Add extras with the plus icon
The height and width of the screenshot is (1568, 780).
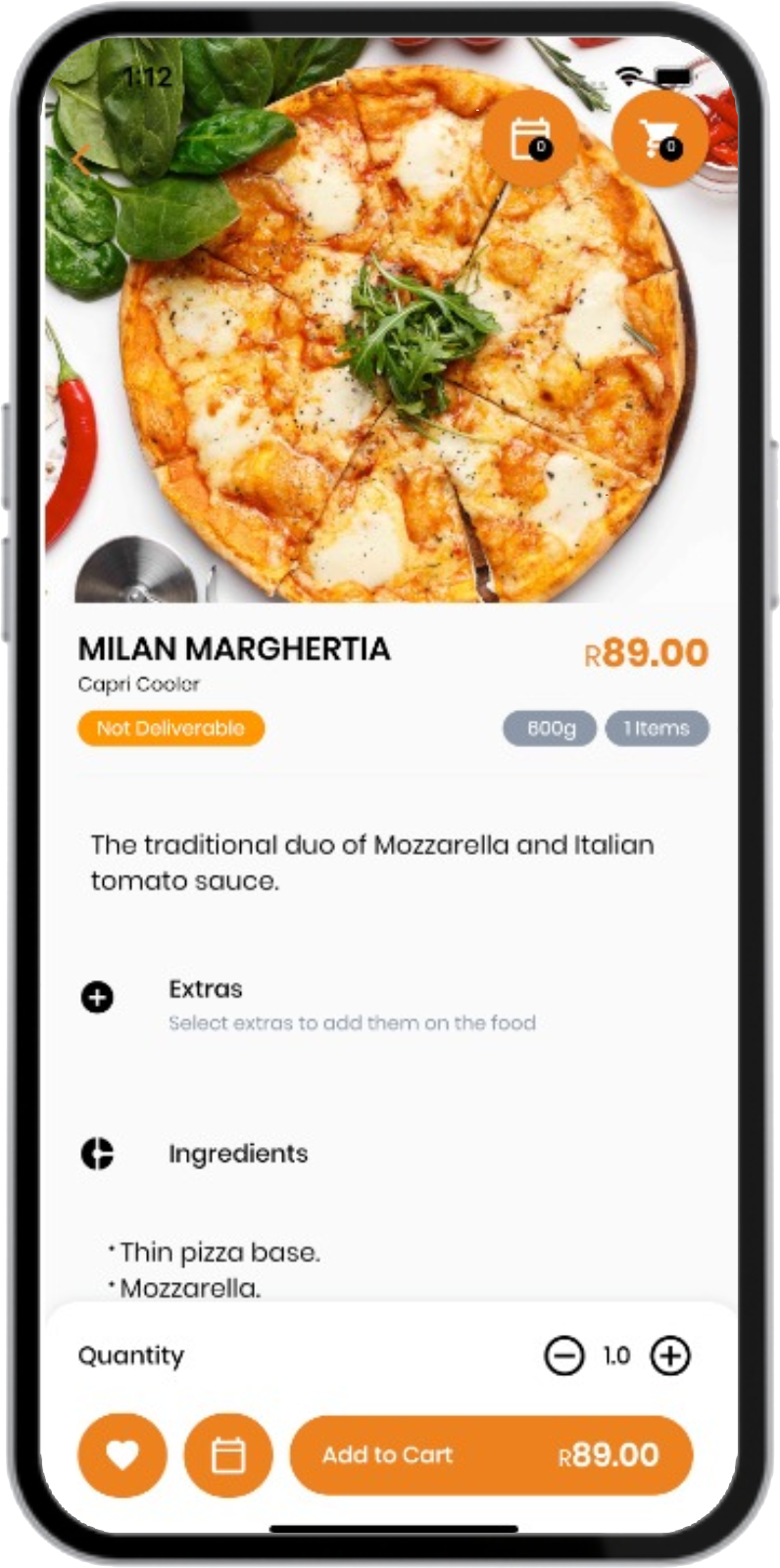click(97, 998)
